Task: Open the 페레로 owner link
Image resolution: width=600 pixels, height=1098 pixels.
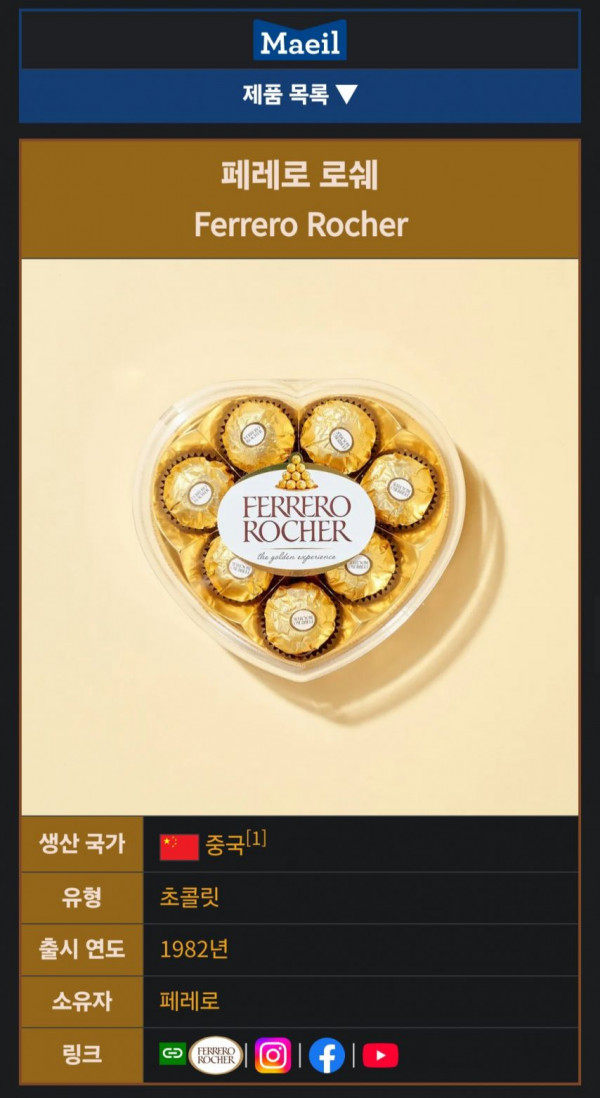Action: pos(189,1001)
